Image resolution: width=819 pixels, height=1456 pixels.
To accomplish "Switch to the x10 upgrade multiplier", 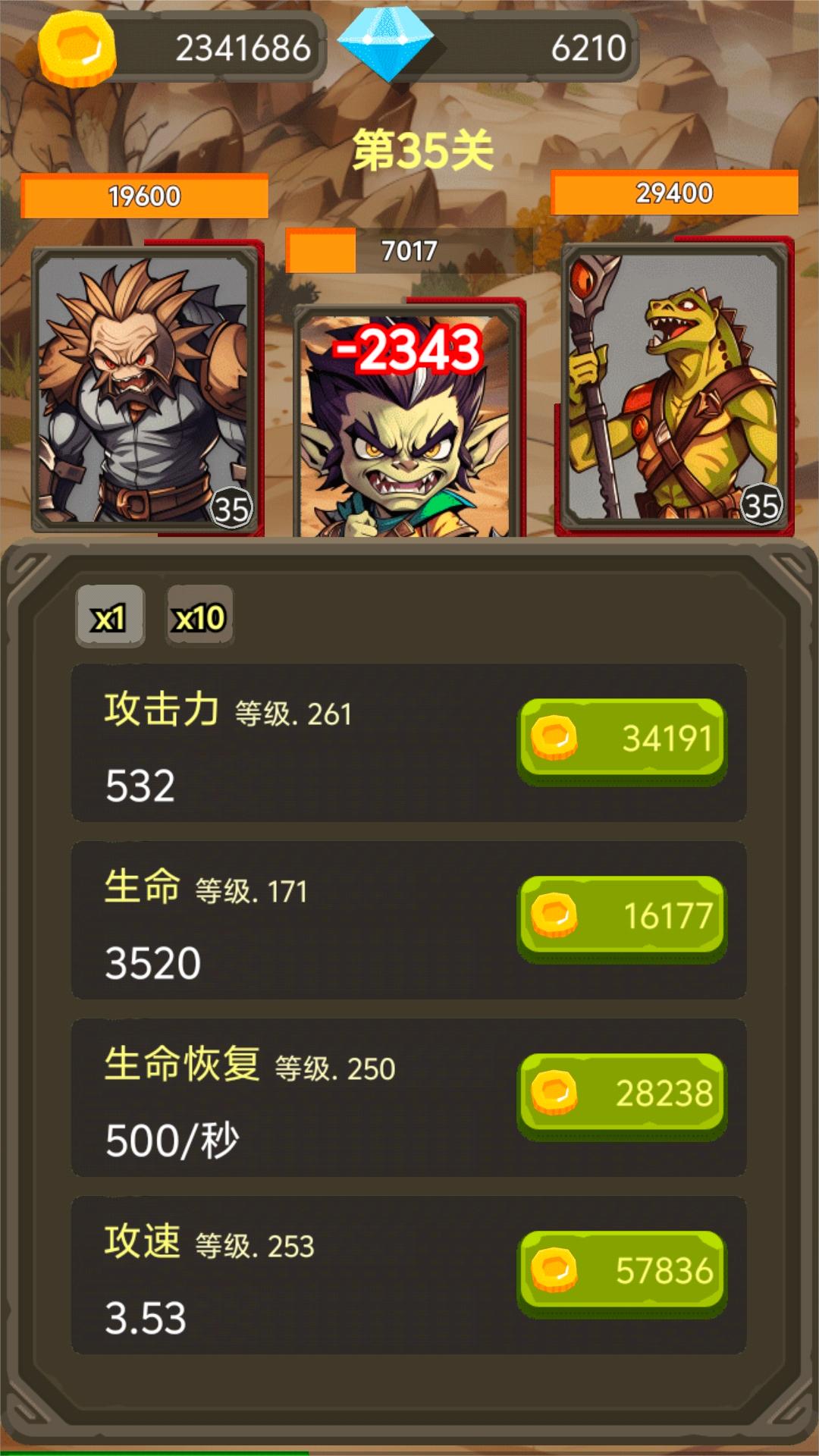I will coord(199,617).
